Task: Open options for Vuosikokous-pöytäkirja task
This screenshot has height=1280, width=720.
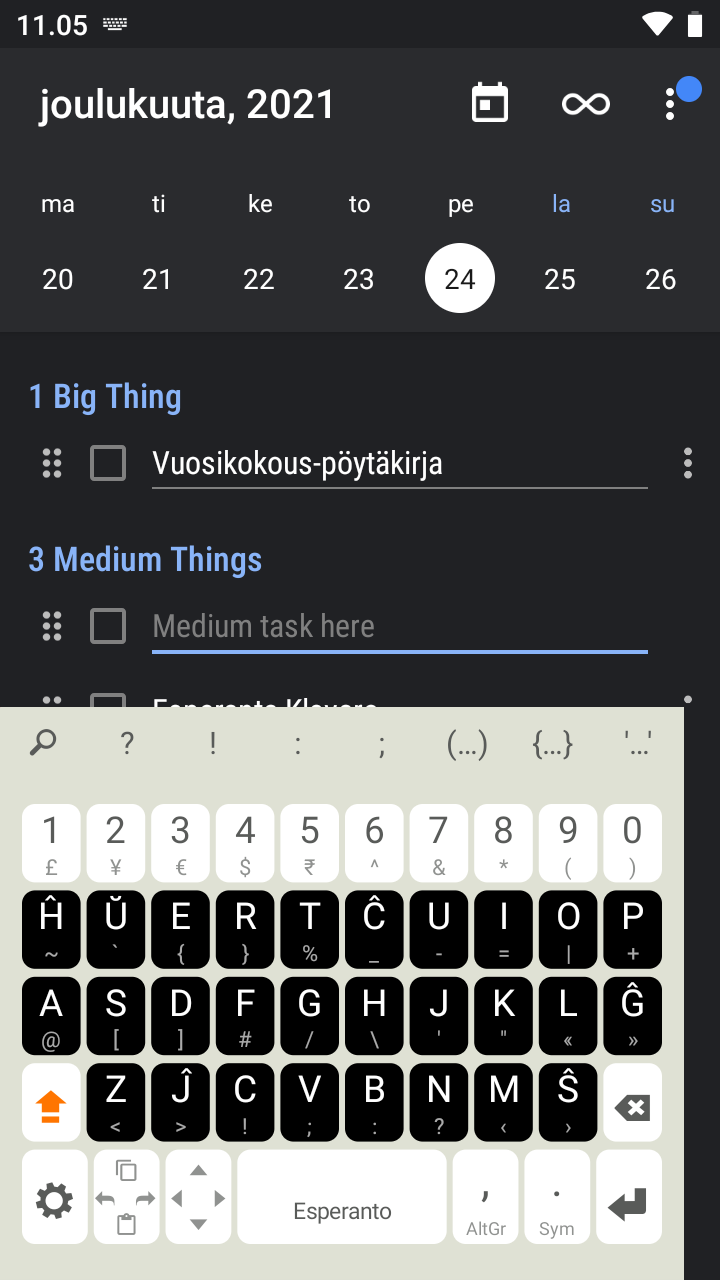Action: 688,464
